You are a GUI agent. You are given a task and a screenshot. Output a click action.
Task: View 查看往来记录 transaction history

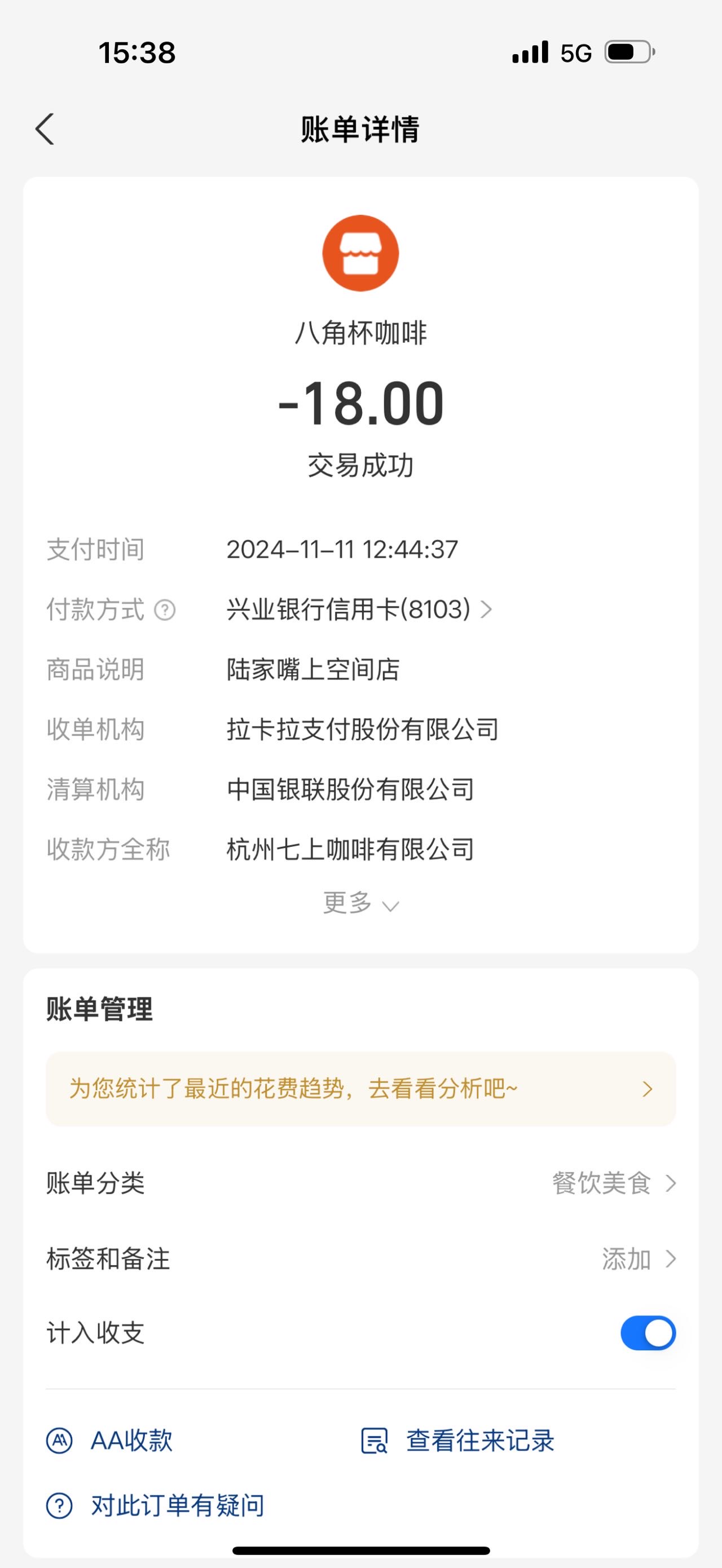[x=457, y=1441]
